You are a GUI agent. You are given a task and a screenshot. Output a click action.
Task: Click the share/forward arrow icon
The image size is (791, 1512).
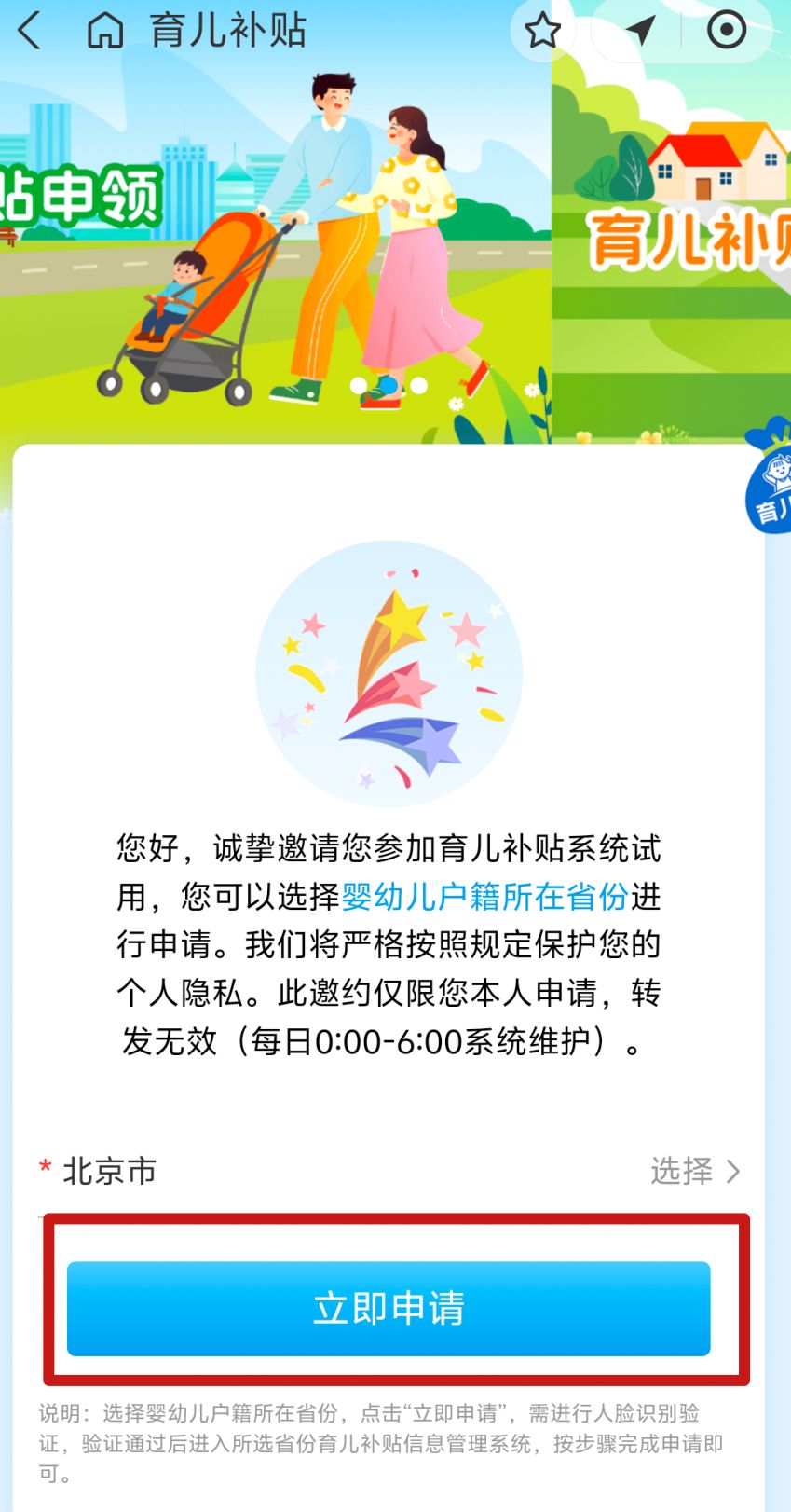[640, 31]
